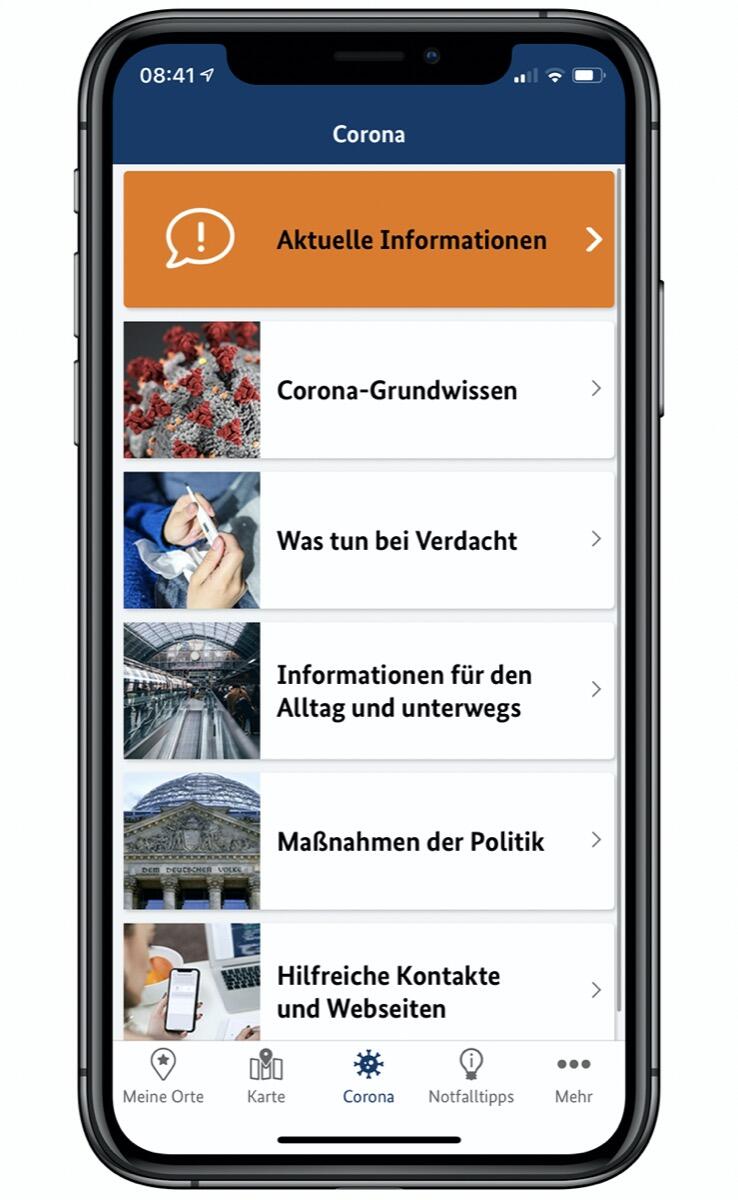This screenshot has height=1200, width=738.
Task: Switch to the Meine Orte tab
Action: tap(163, 1076)
